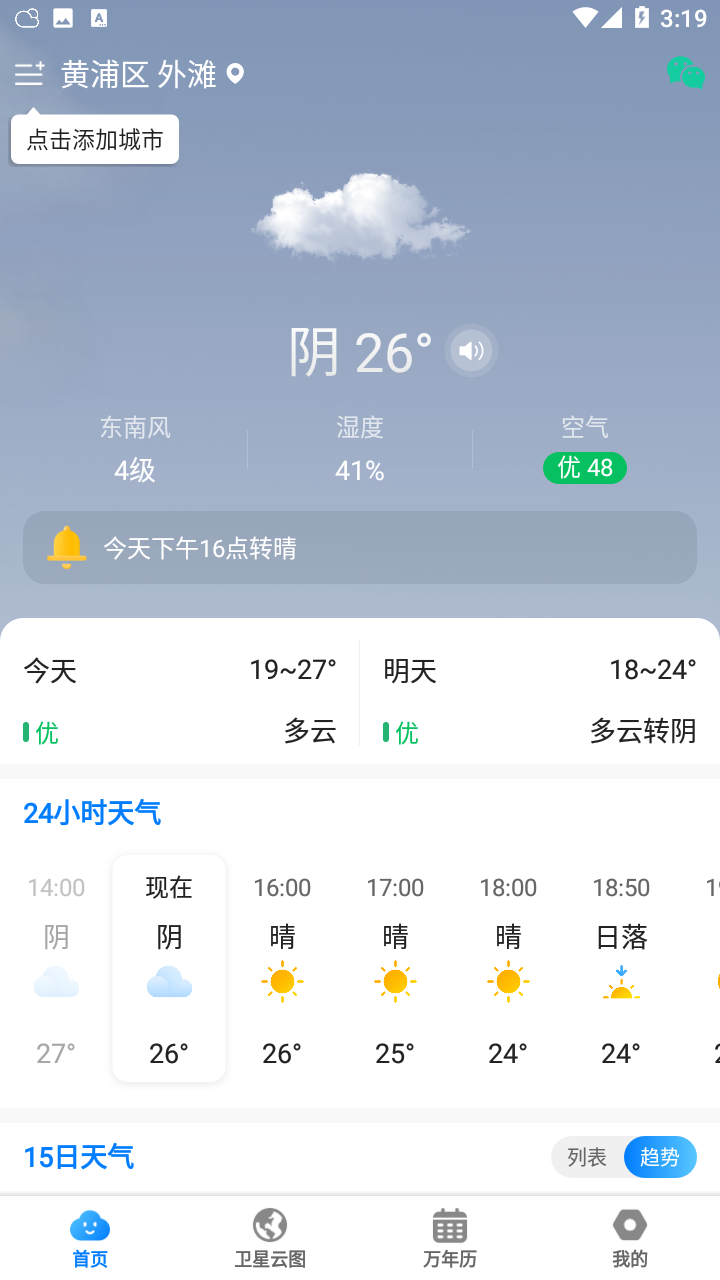Open tomorrow's 18~24° forecast card
The image size is (720, 1280).
540,700
